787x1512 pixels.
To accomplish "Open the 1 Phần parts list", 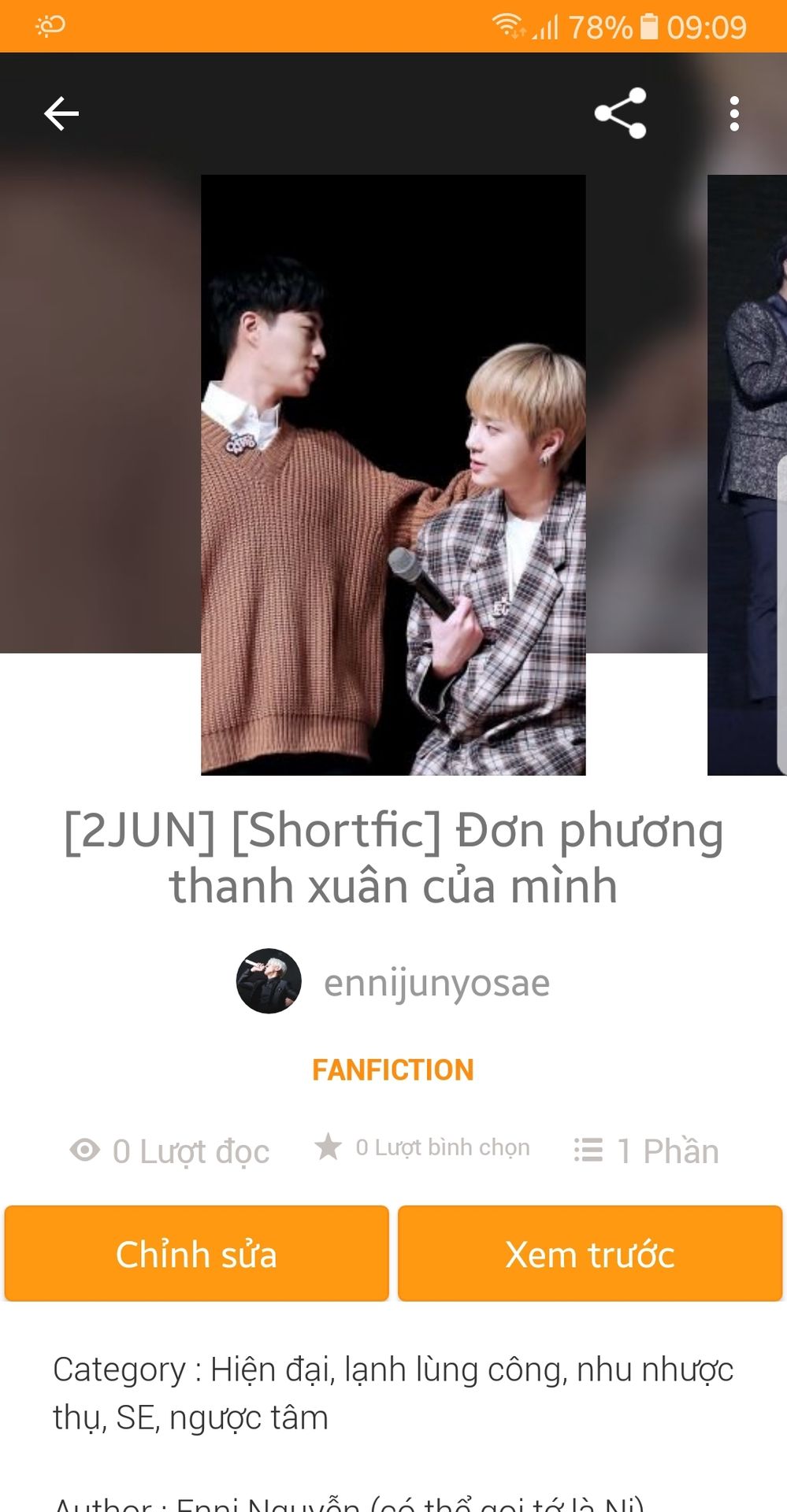I will point(646,1151).
